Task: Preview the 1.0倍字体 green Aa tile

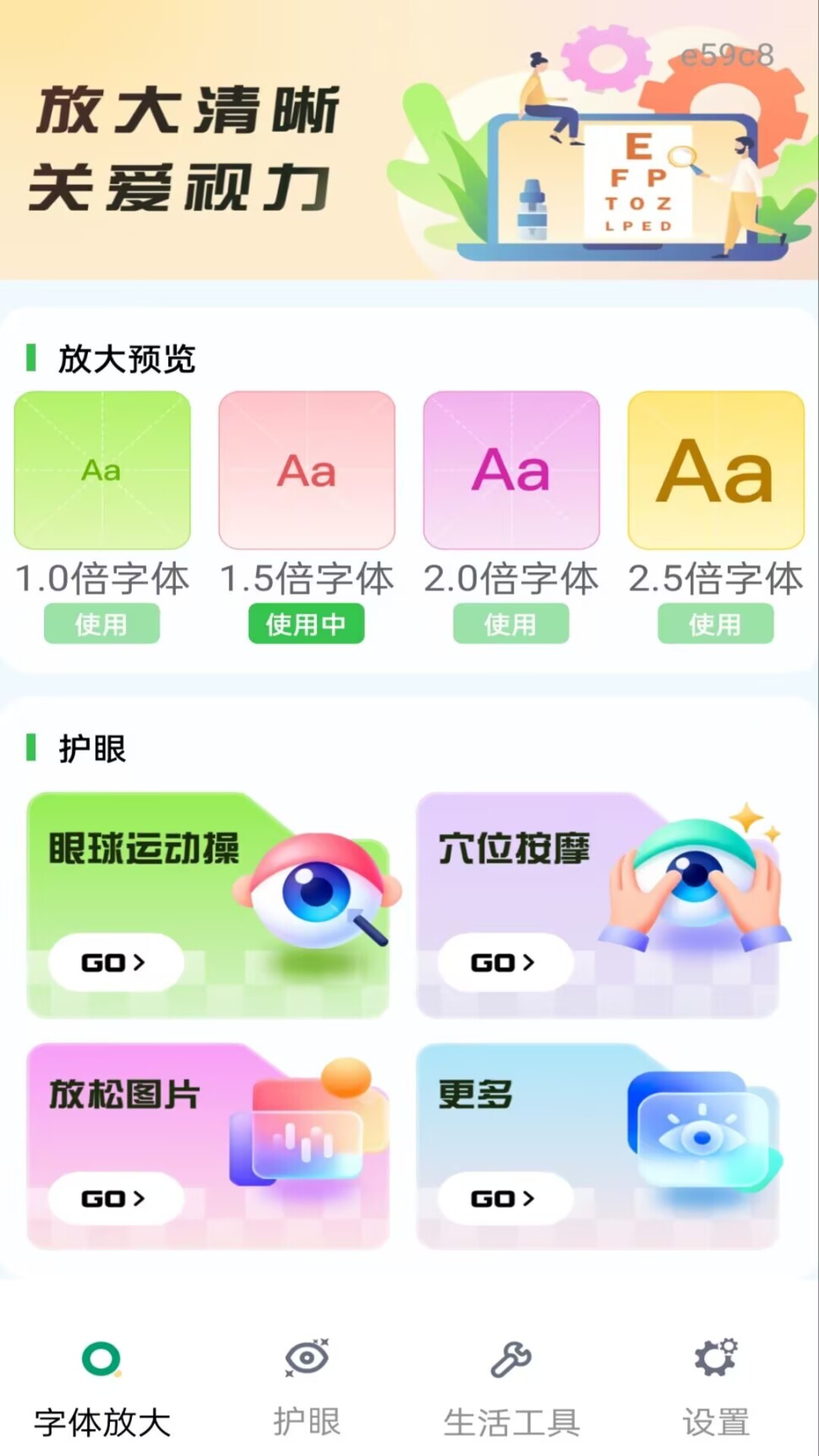Action: (102, 470)
